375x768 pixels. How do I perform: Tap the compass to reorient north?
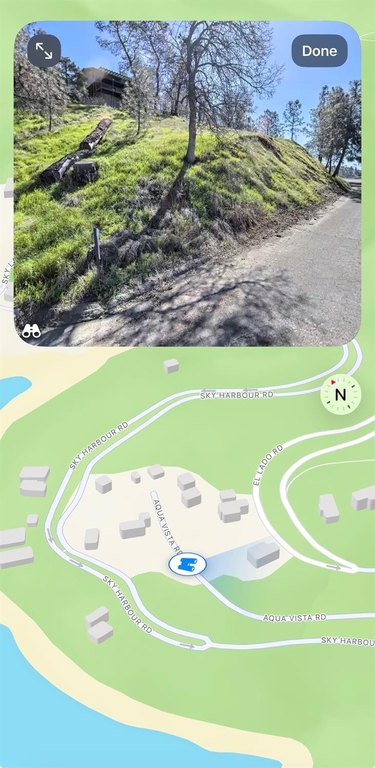point(341,394)
